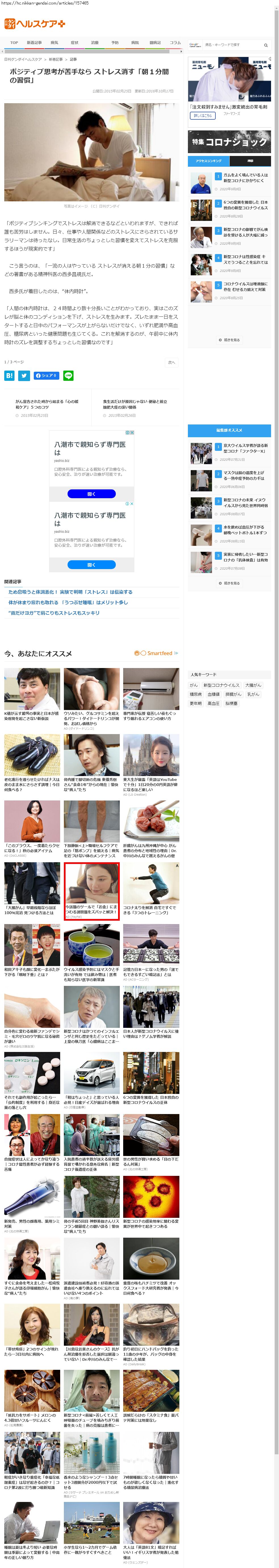This screenshot has width=279, height=1568.
Task: Open the TOP navigation tab
Action: coord(14,43)
